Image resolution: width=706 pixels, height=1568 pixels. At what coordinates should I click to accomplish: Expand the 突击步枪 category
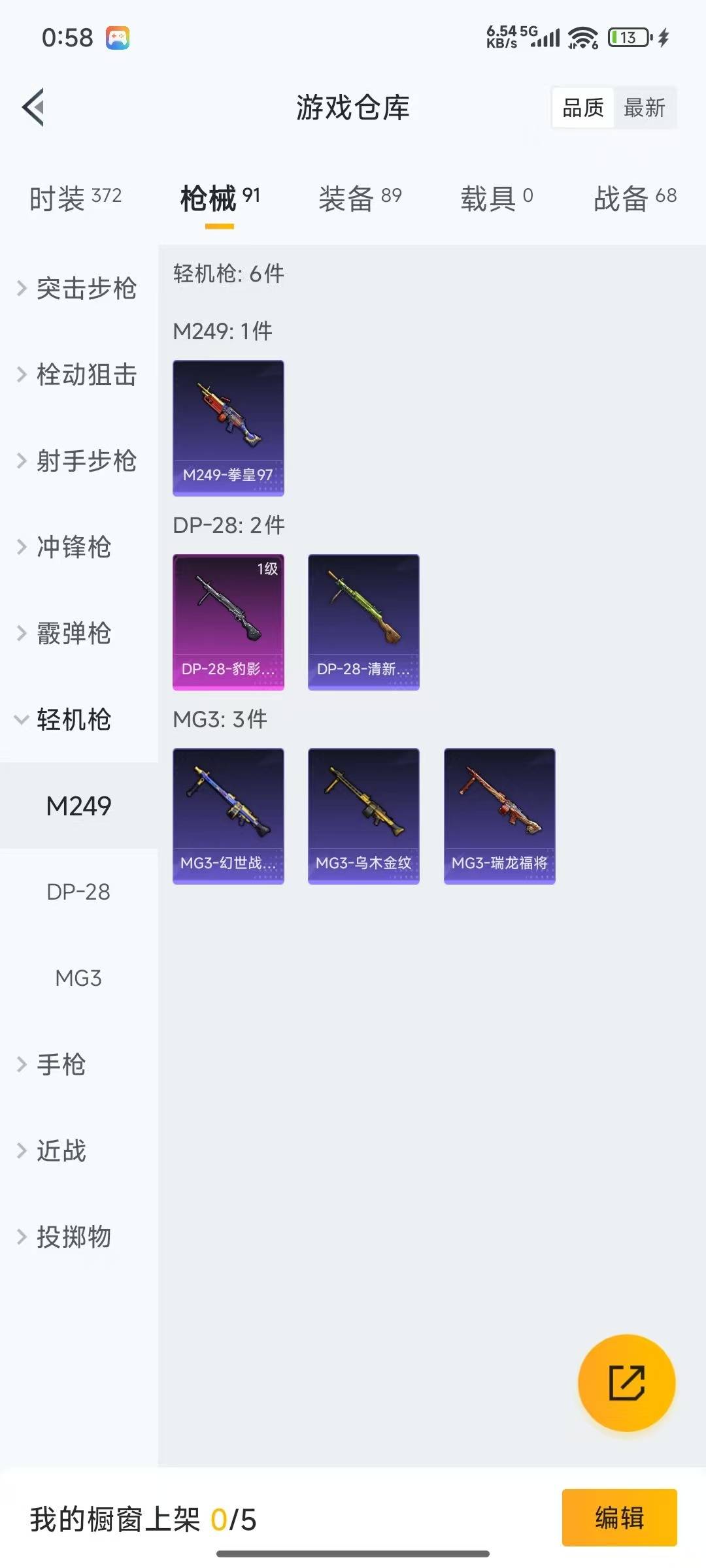pyautogui.click(x=78, y=288)
